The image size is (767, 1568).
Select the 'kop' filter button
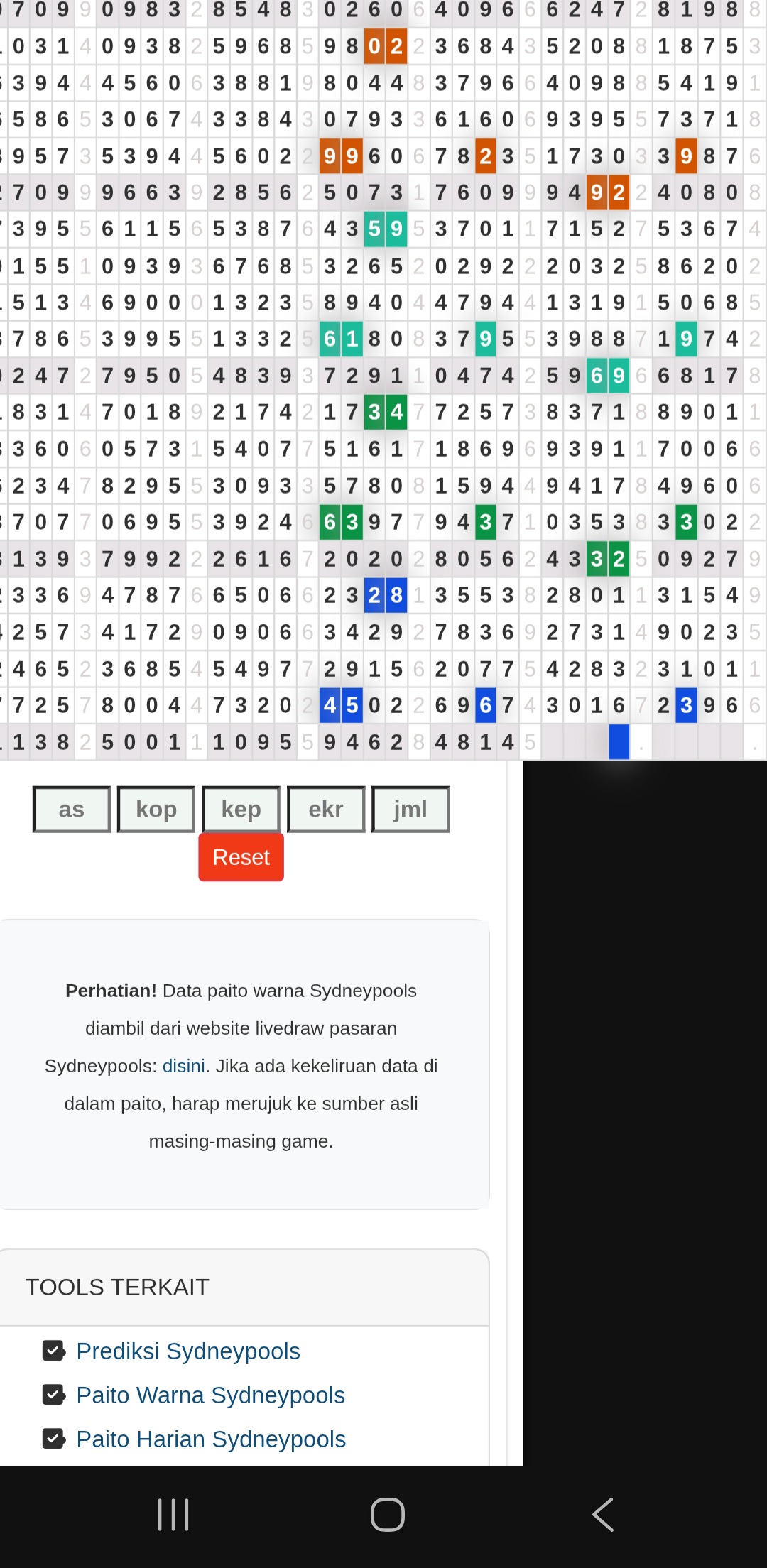(x=156, y=809)
